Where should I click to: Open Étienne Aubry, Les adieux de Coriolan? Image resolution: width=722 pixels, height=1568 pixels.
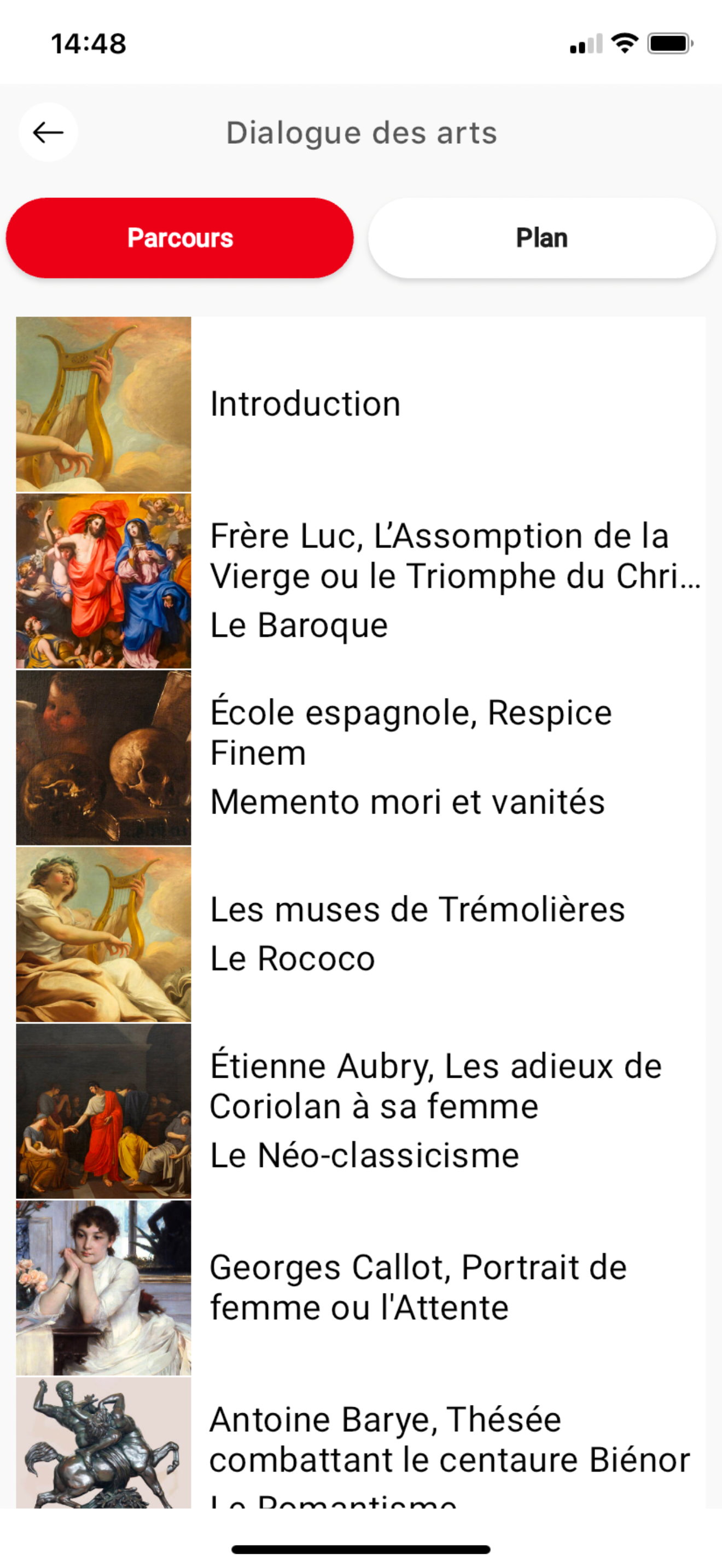coord(361,1111)
